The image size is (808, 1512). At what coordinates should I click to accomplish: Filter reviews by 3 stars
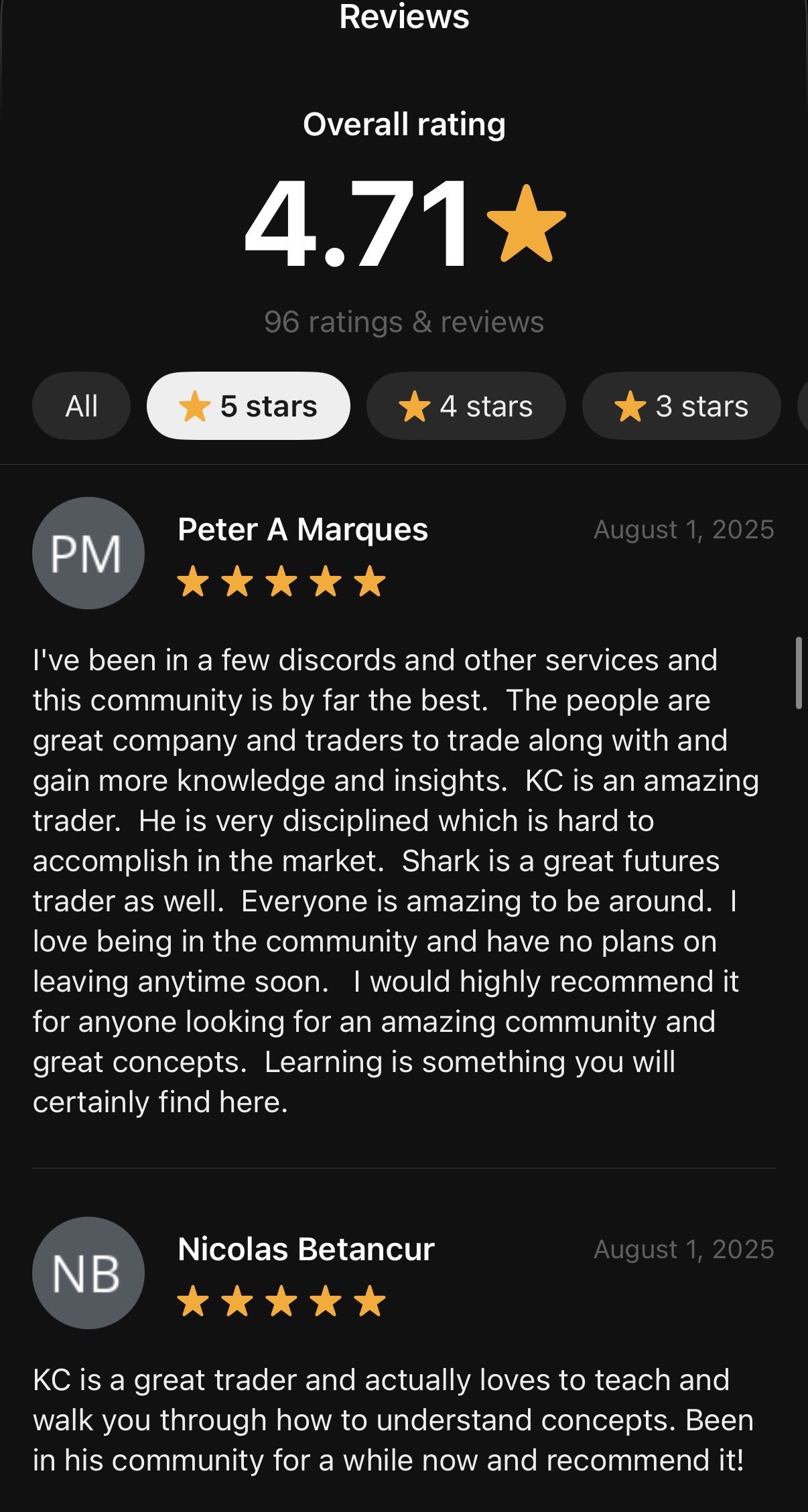(681, 406)
